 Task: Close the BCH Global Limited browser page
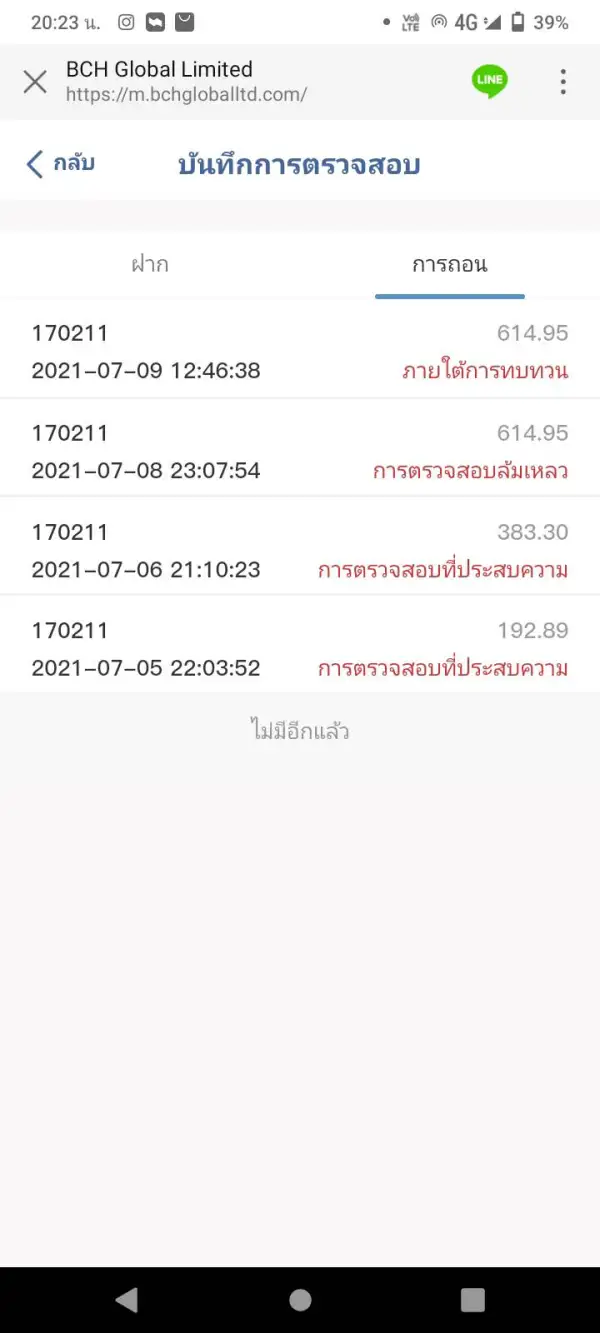click(35, 82)
